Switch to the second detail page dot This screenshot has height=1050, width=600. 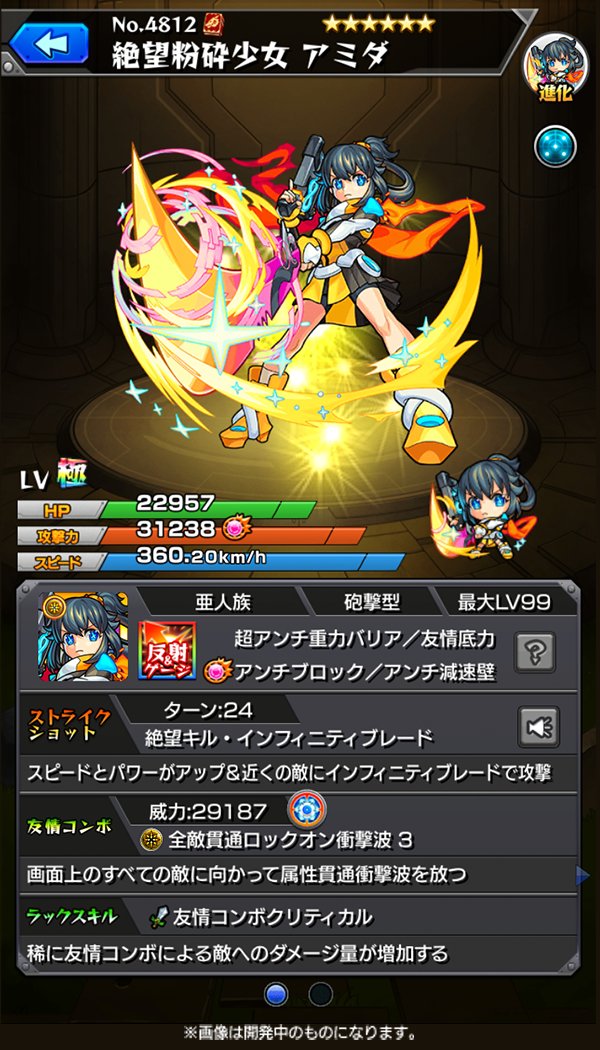pyautogui.click(x=320, y=994)
